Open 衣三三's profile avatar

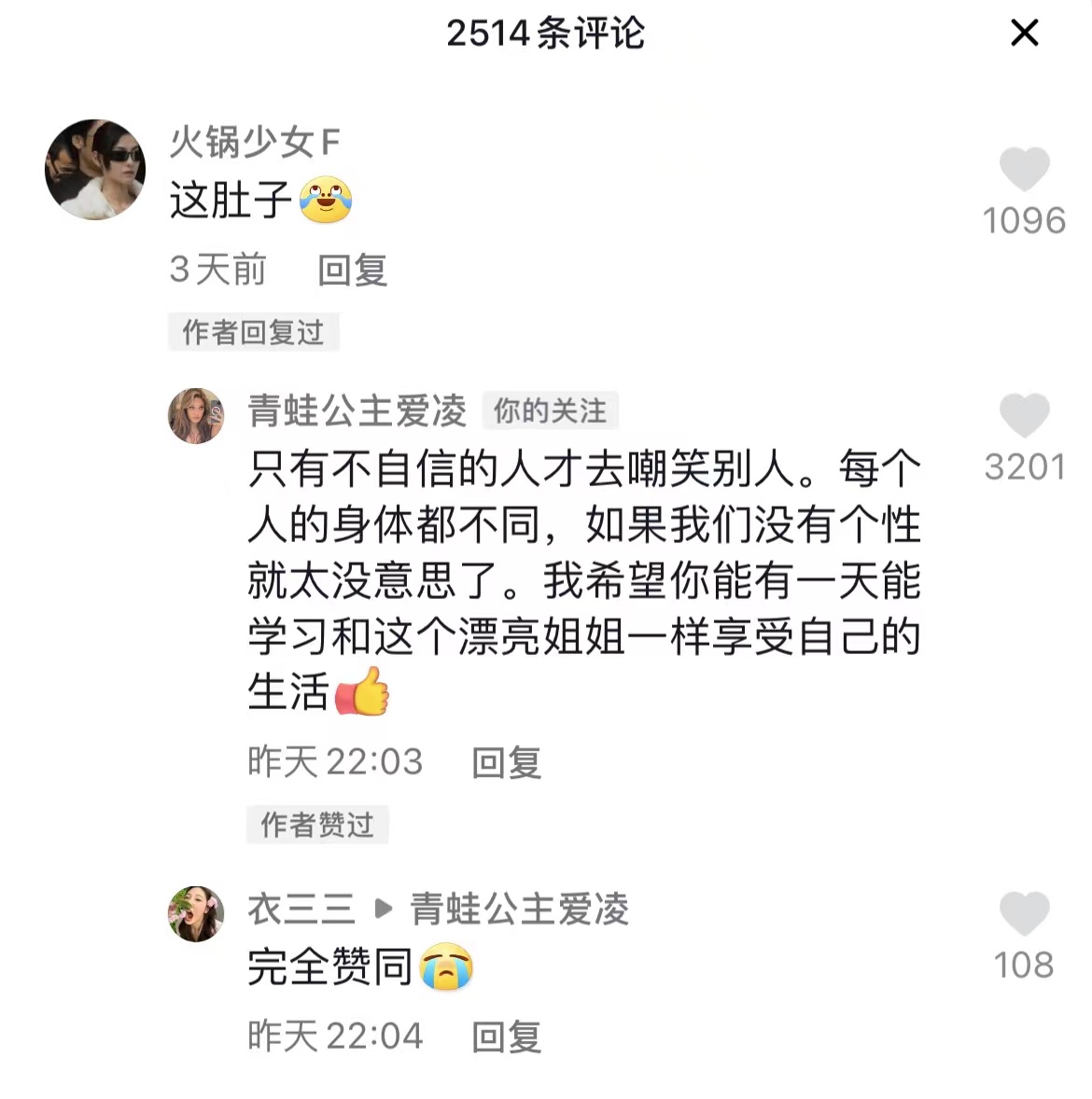(196, 914)
